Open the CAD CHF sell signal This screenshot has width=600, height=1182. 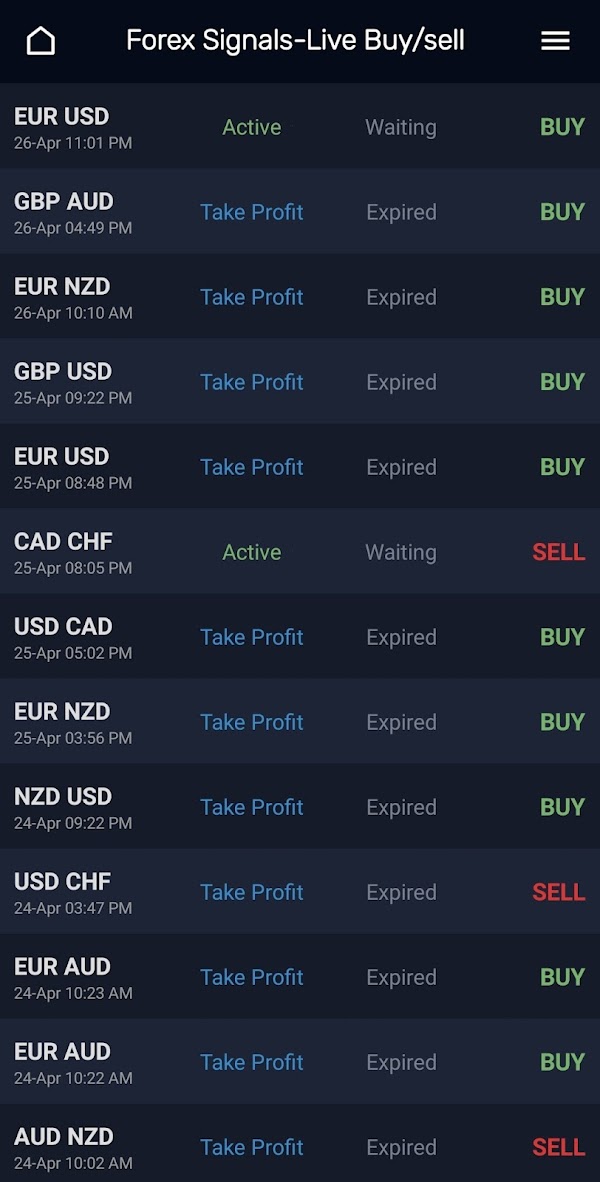[300, 551]
